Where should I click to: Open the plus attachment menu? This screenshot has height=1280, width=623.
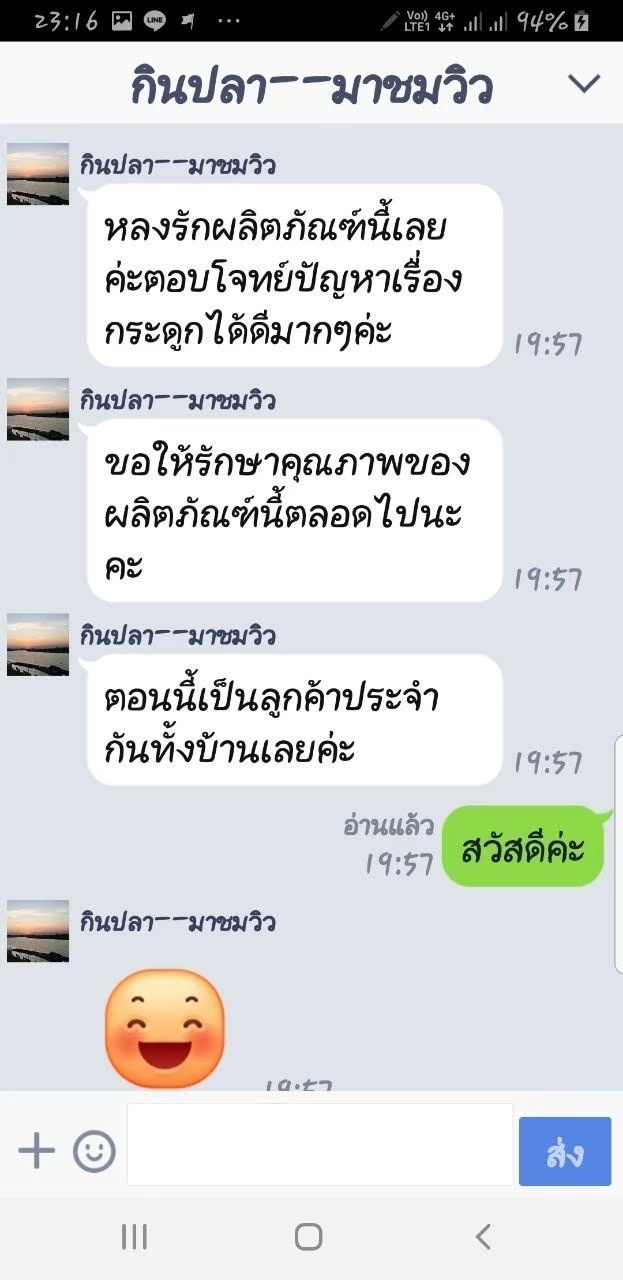click(x=37, y=1151)
